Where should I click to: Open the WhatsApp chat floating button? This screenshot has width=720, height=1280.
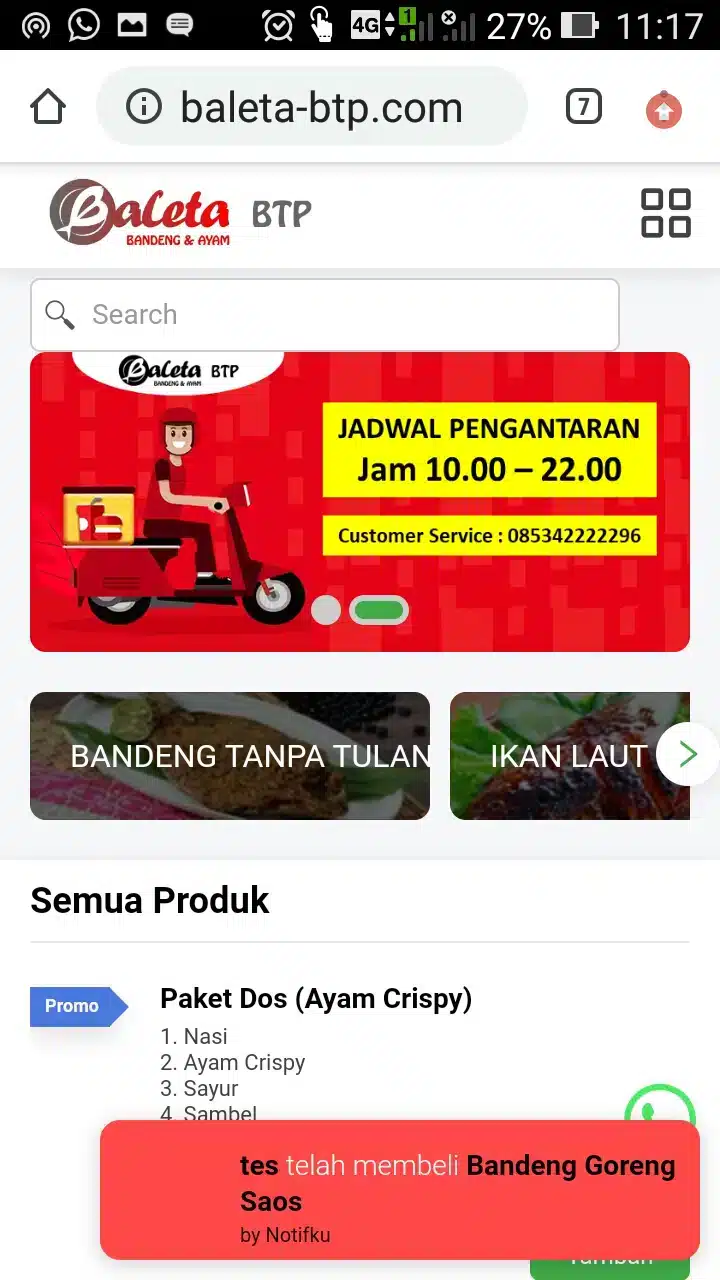click(659, 1105)
